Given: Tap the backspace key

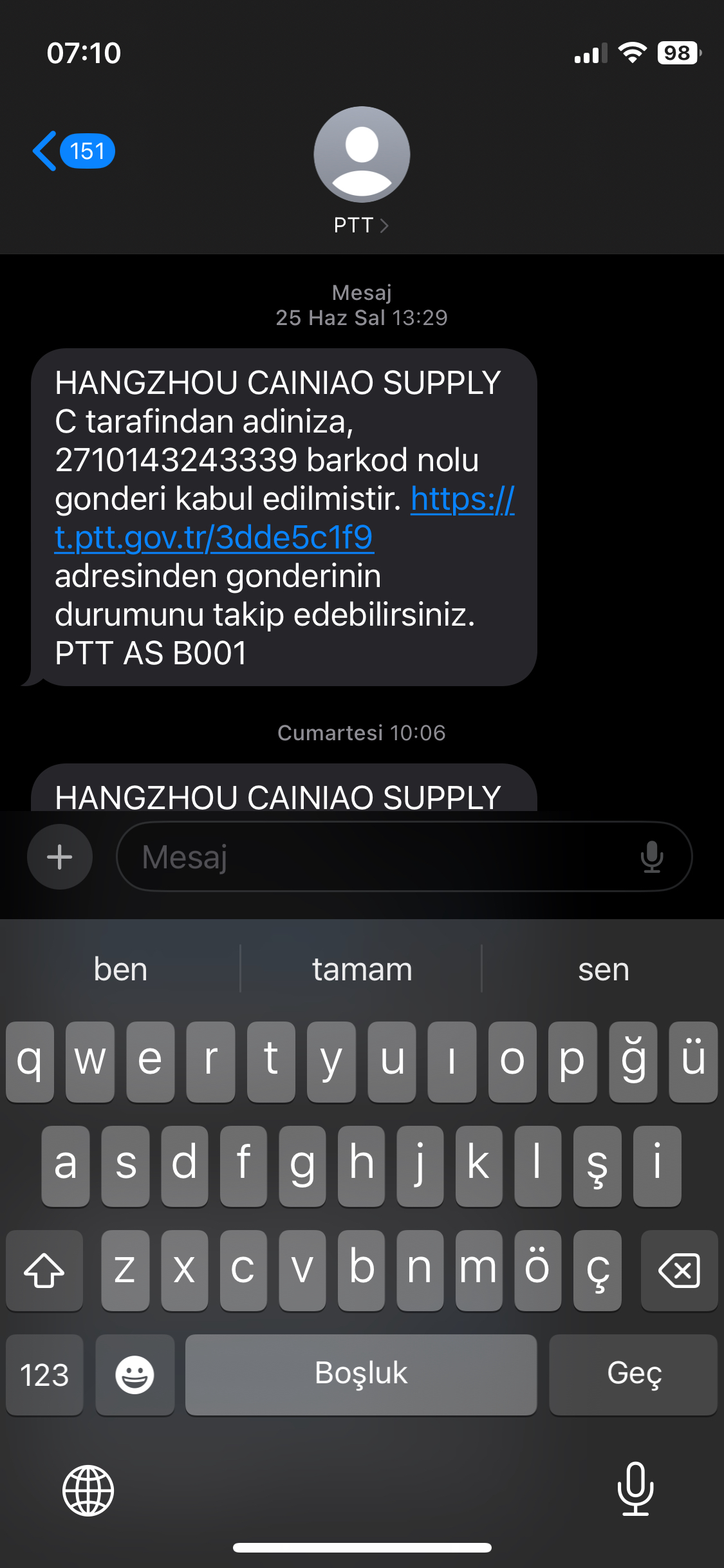Looking at the screenshot, I should tap(679, 1271).
